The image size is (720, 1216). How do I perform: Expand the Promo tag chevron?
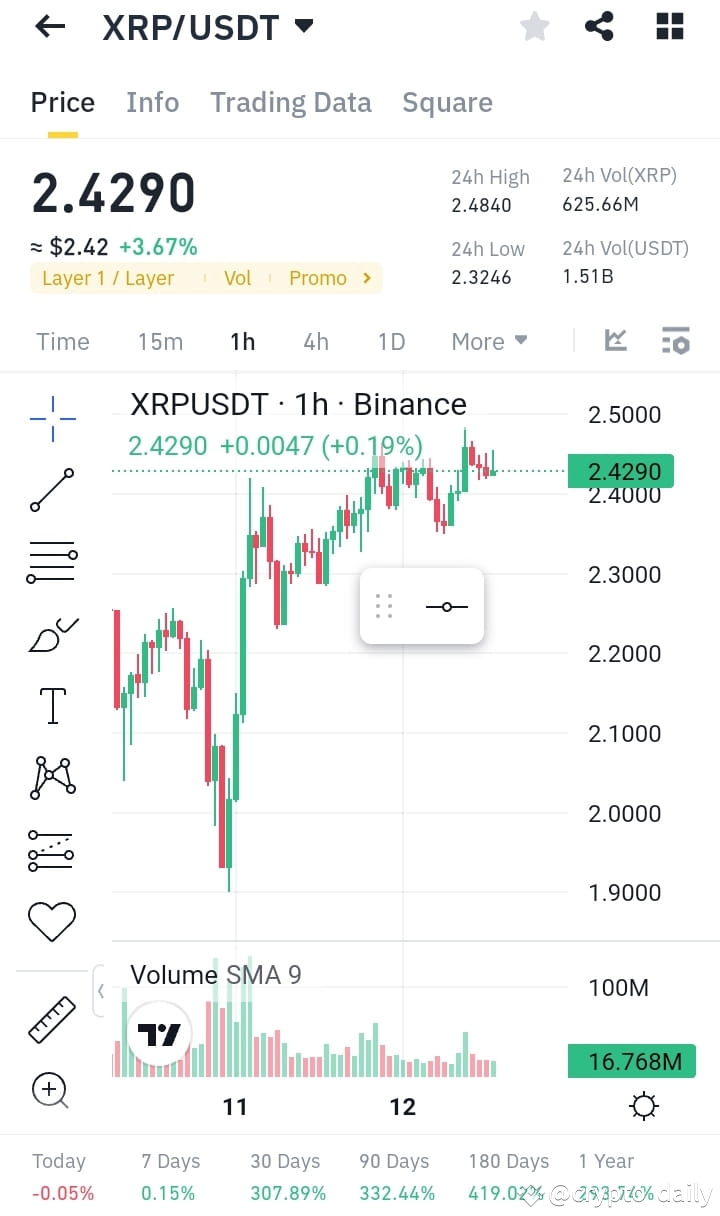pyautogui.click(x=366, y=278)
